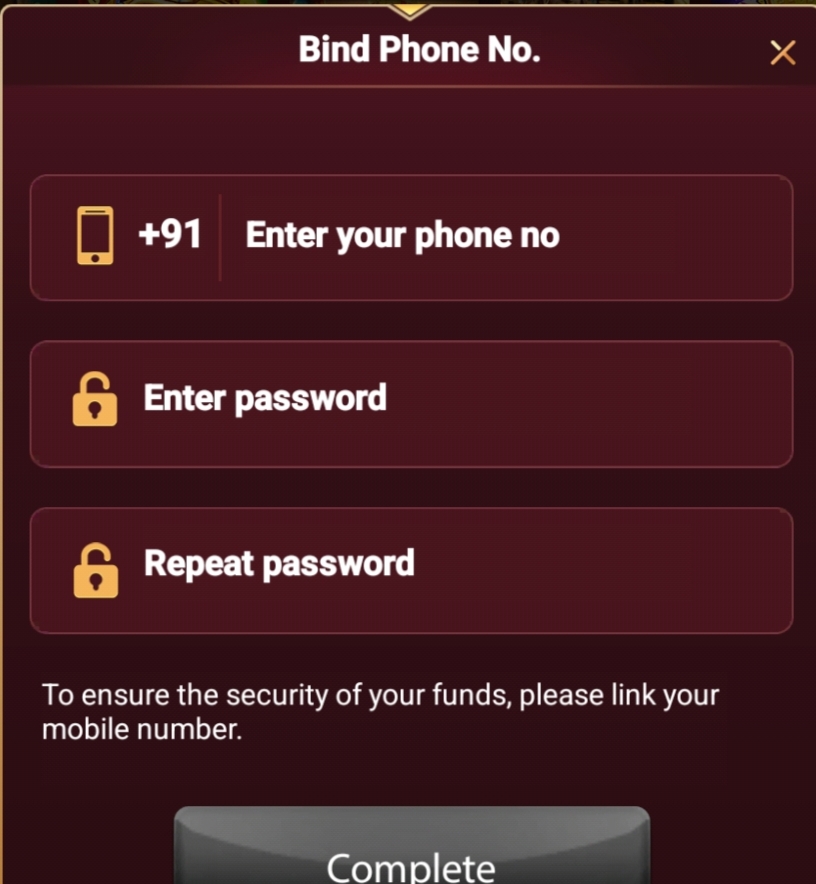The width and height of the screenshot is (816, 884).
Task: Close the Bind Phone No. dialog
Action: (x=782, y=53)
